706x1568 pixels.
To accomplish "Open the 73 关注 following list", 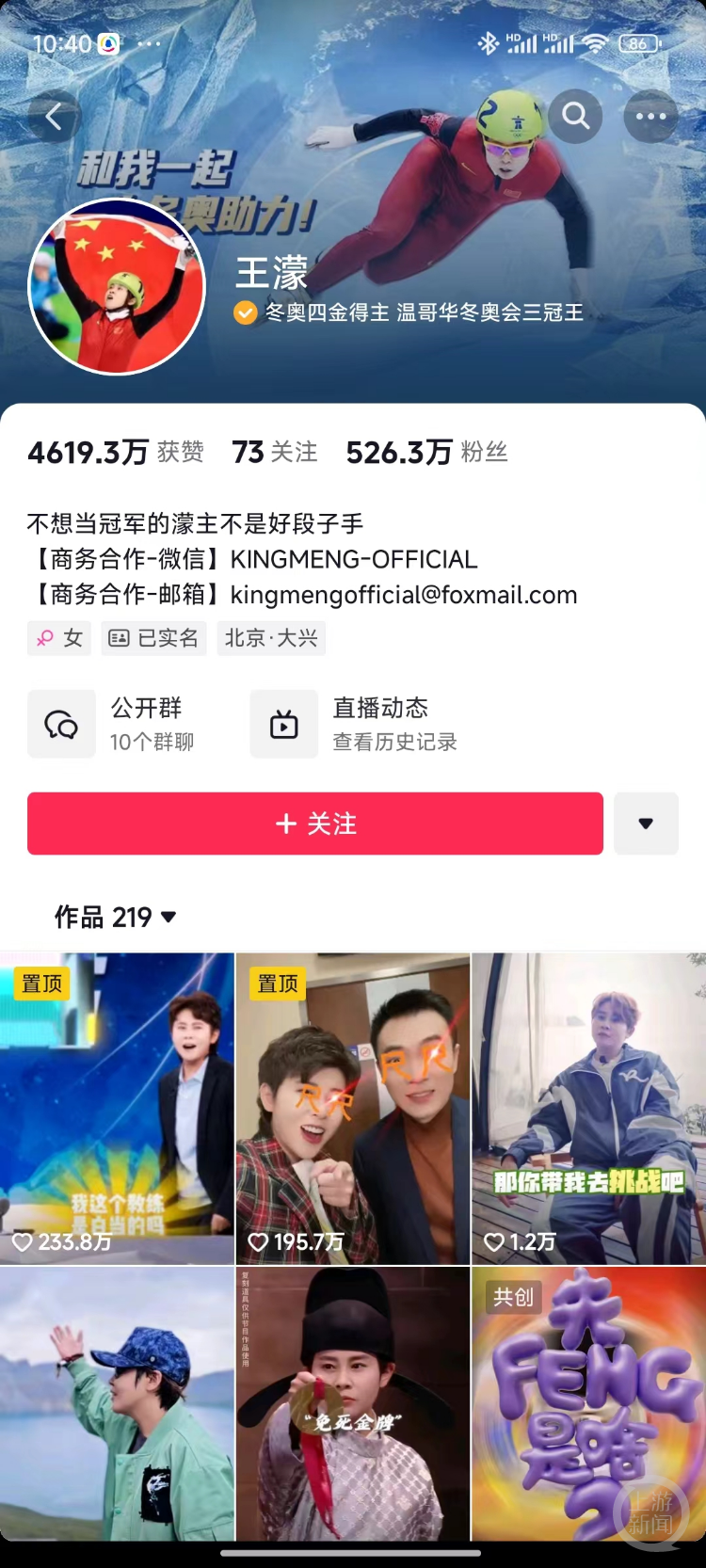I will [x=274, y=453].
